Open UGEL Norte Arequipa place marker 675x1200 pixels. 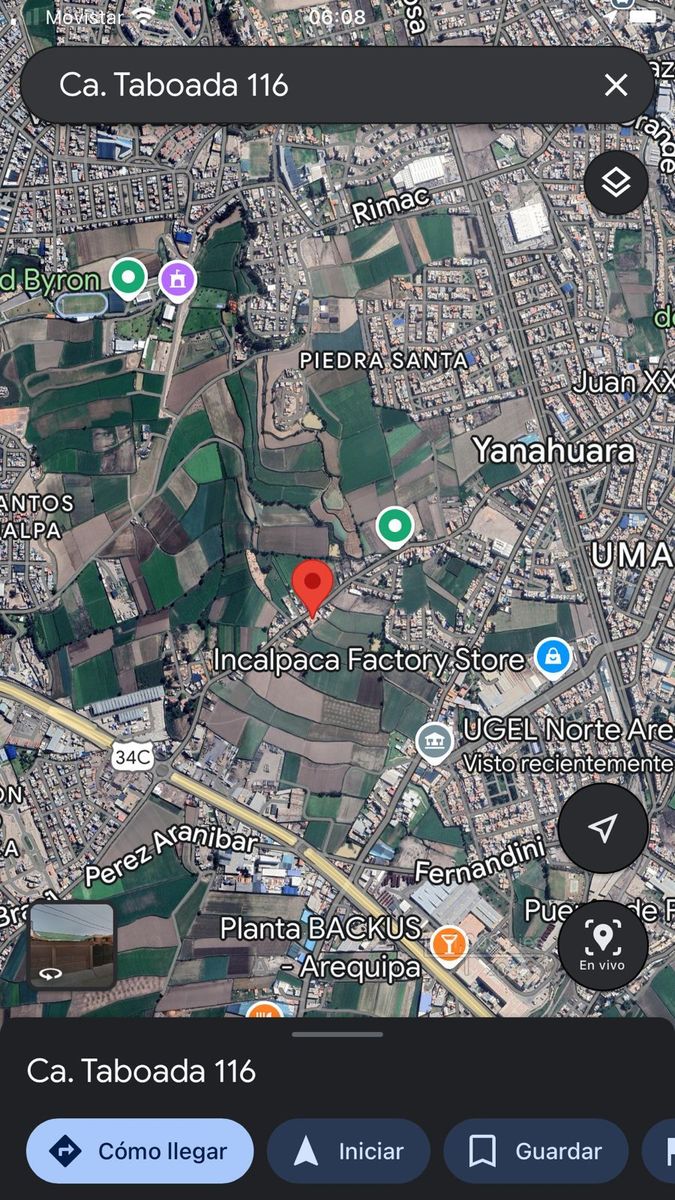click(434, 743)
